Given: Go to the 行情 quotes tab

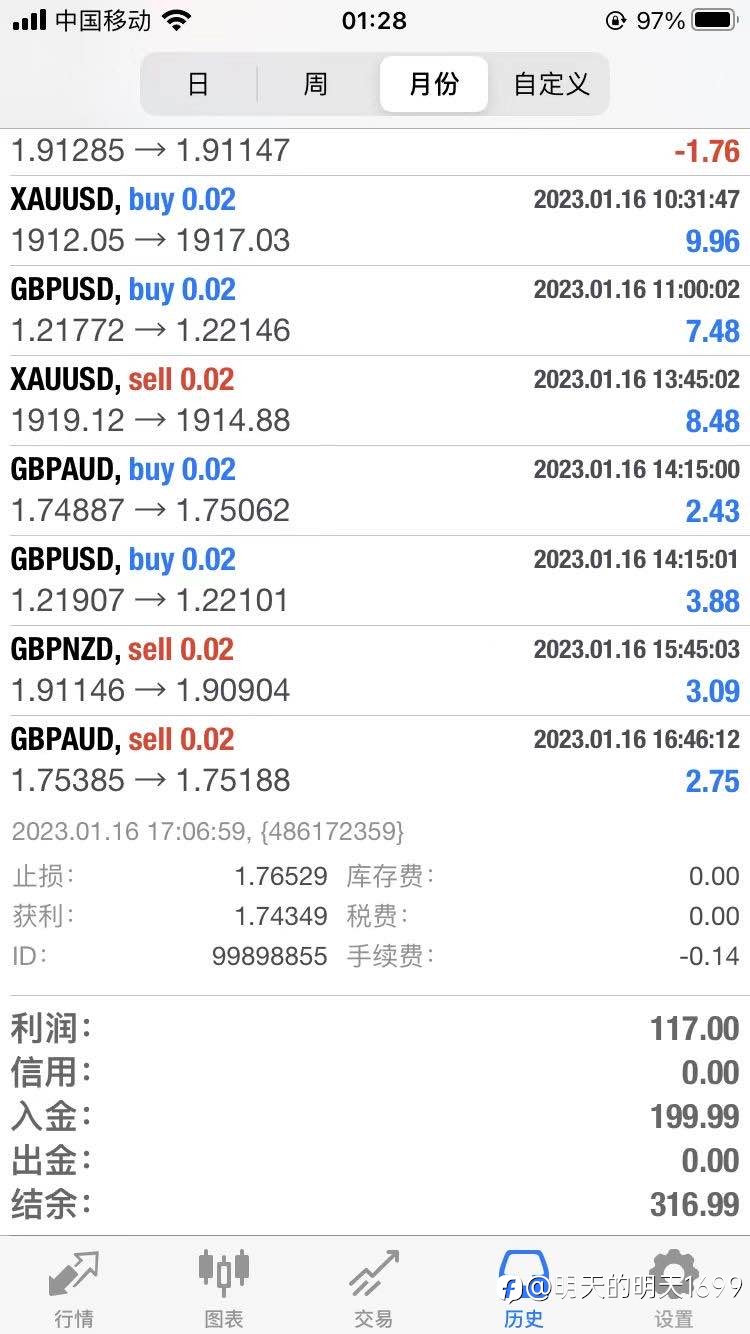Looking at the screenshot, I should [74, 1287].
